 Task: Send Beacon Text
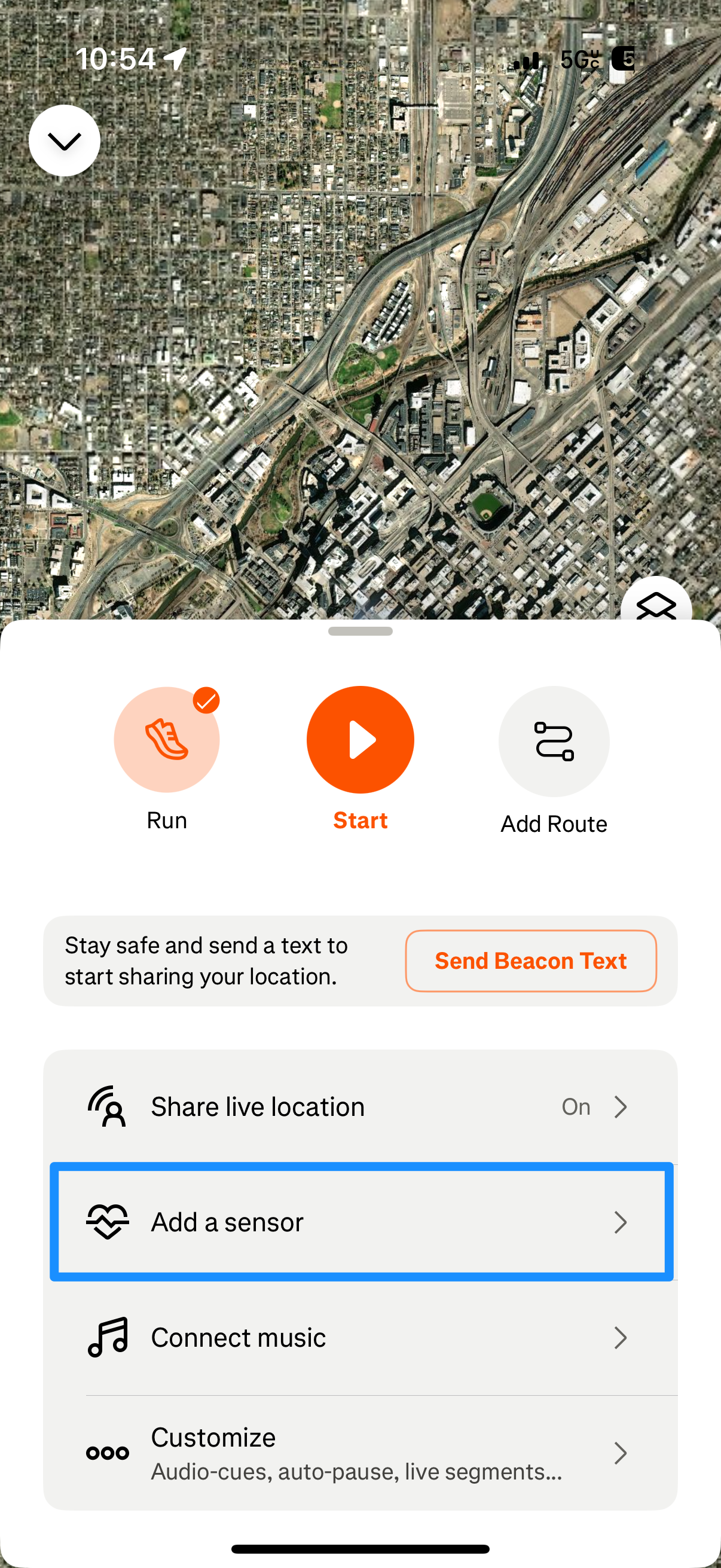[530, 960]
